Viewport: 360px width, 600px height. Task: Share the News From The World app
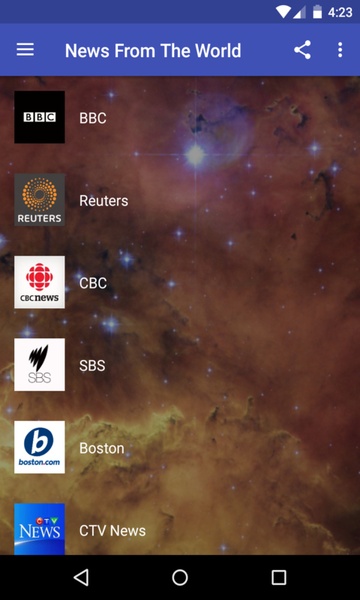302,50
